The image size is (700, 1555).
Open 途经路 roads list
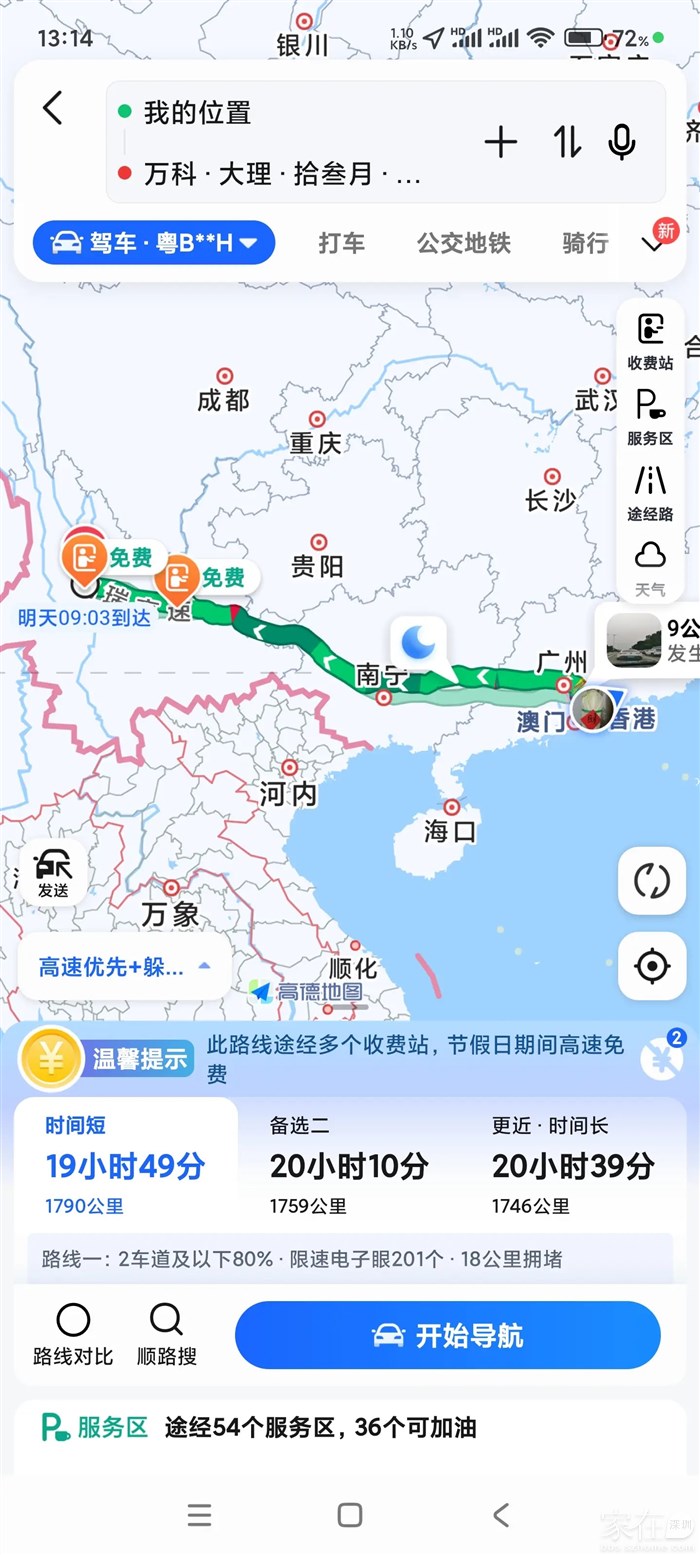(650, 493)
